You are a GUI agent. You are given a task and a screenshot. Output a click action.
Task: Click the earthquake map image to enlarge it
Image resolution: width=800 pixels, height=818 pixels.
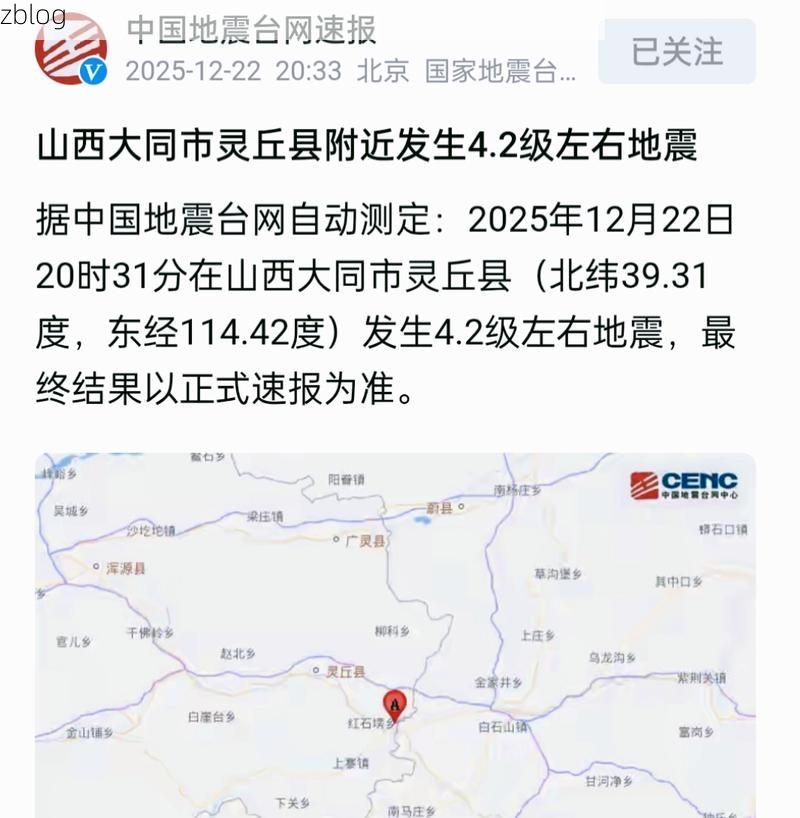400,630
